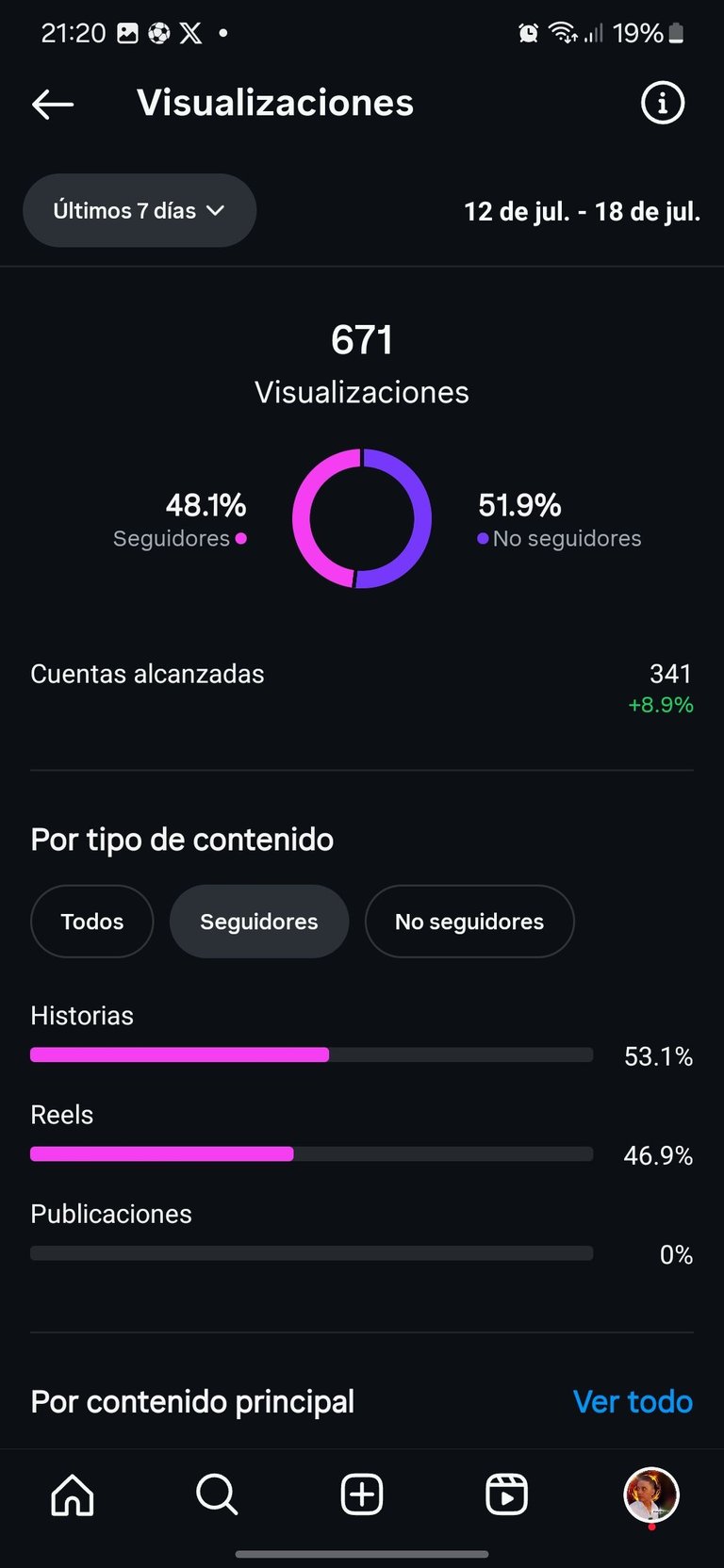Viewport: 724px width, 1568px height.
Task: Open the Ver todo link
Action: (x=633, y=1402)
